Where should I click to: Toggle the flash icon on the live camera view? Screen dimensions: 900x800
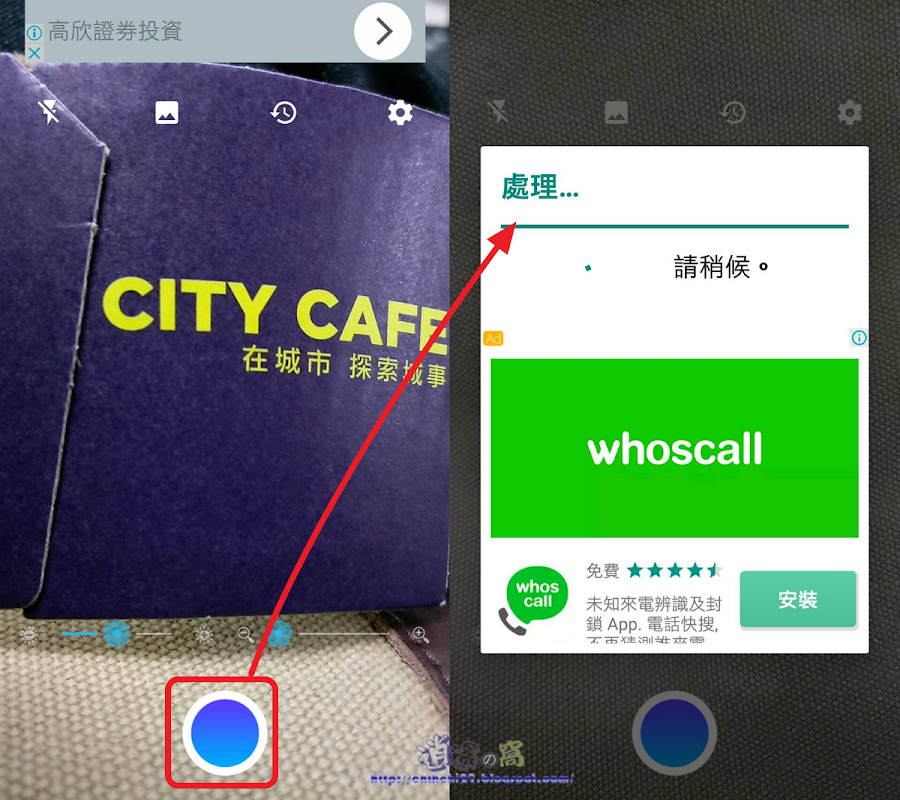tap(49, 113)
